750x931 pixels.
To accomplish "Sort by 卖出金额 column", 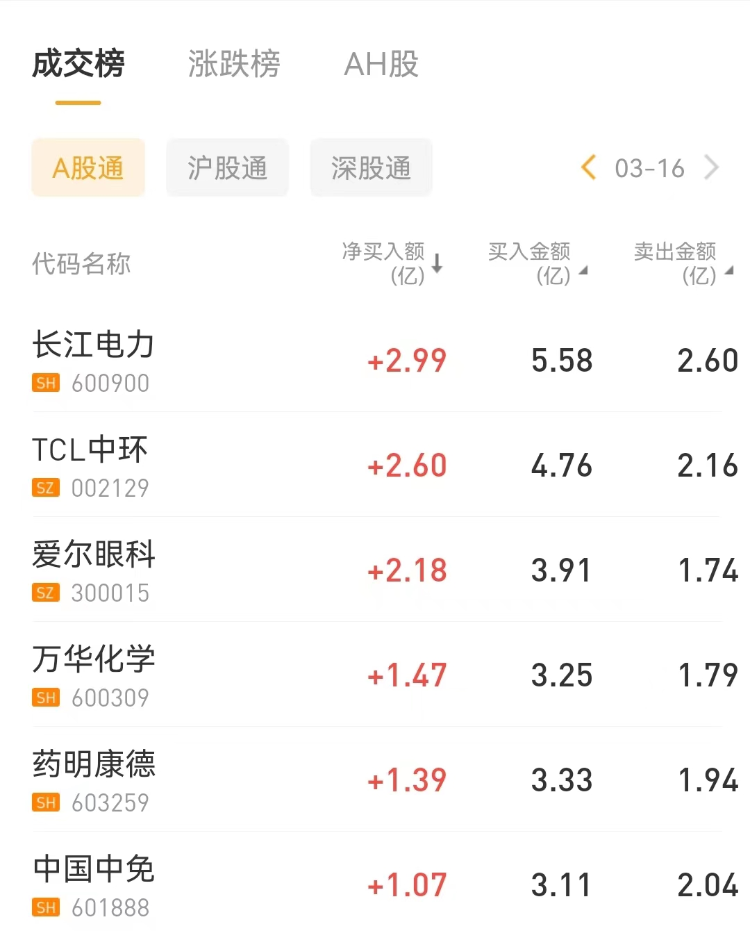I will point(682,264).
